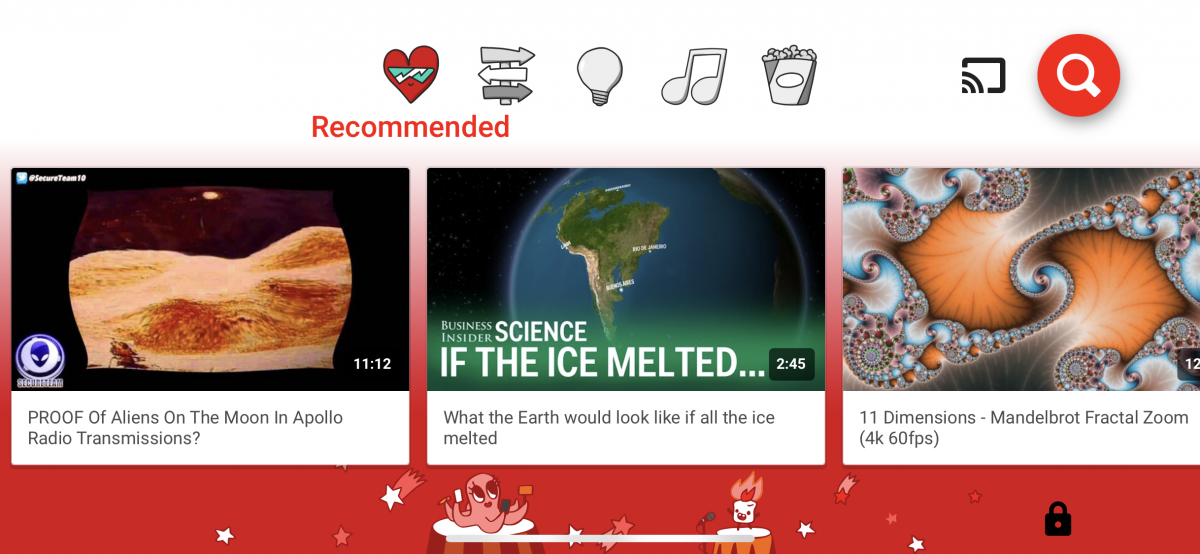Screen dimensions: 1200x554
Task: Tap the cast to TV icon
Action: click(983, 76)
